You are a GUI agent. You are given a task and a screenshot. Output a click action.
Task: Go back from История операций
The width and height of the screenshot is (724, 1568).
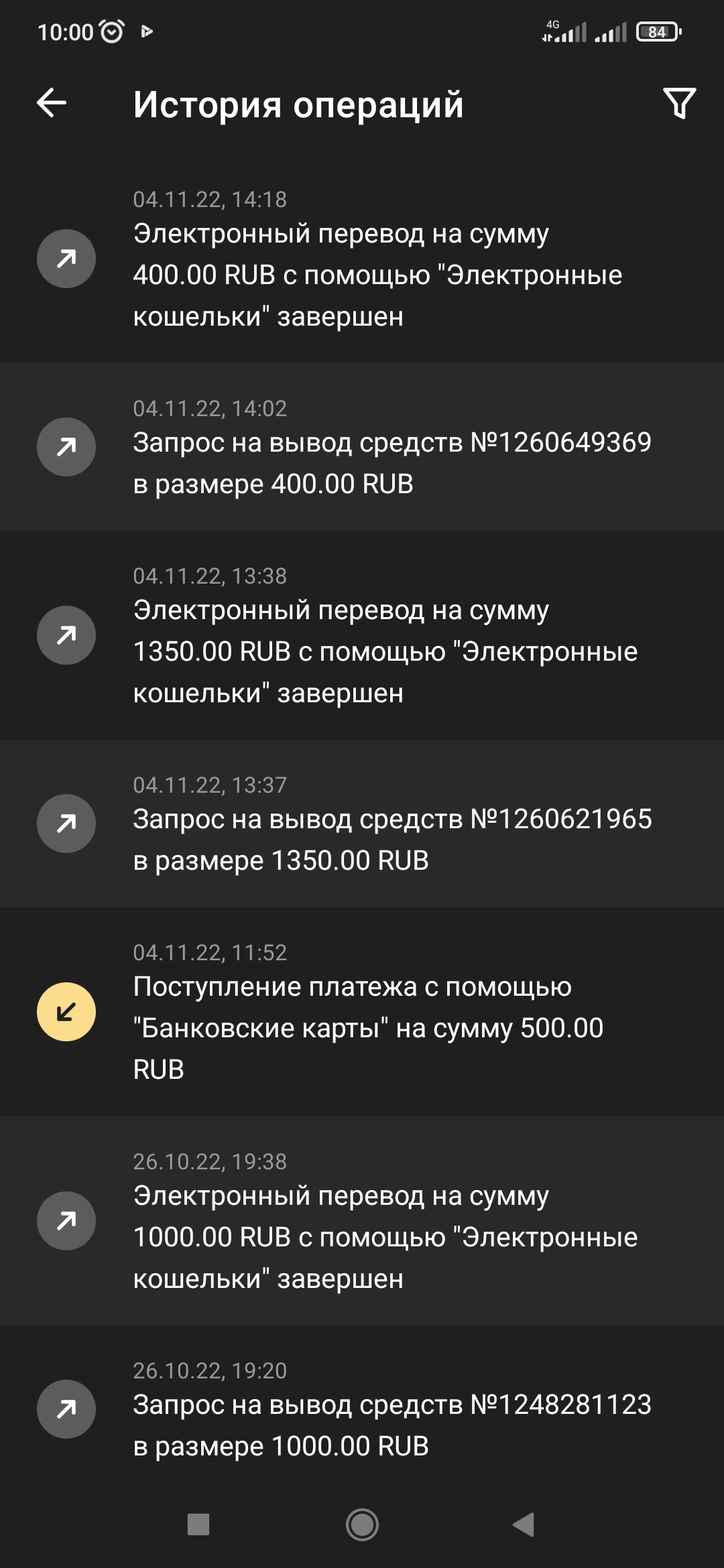point(52,103)
